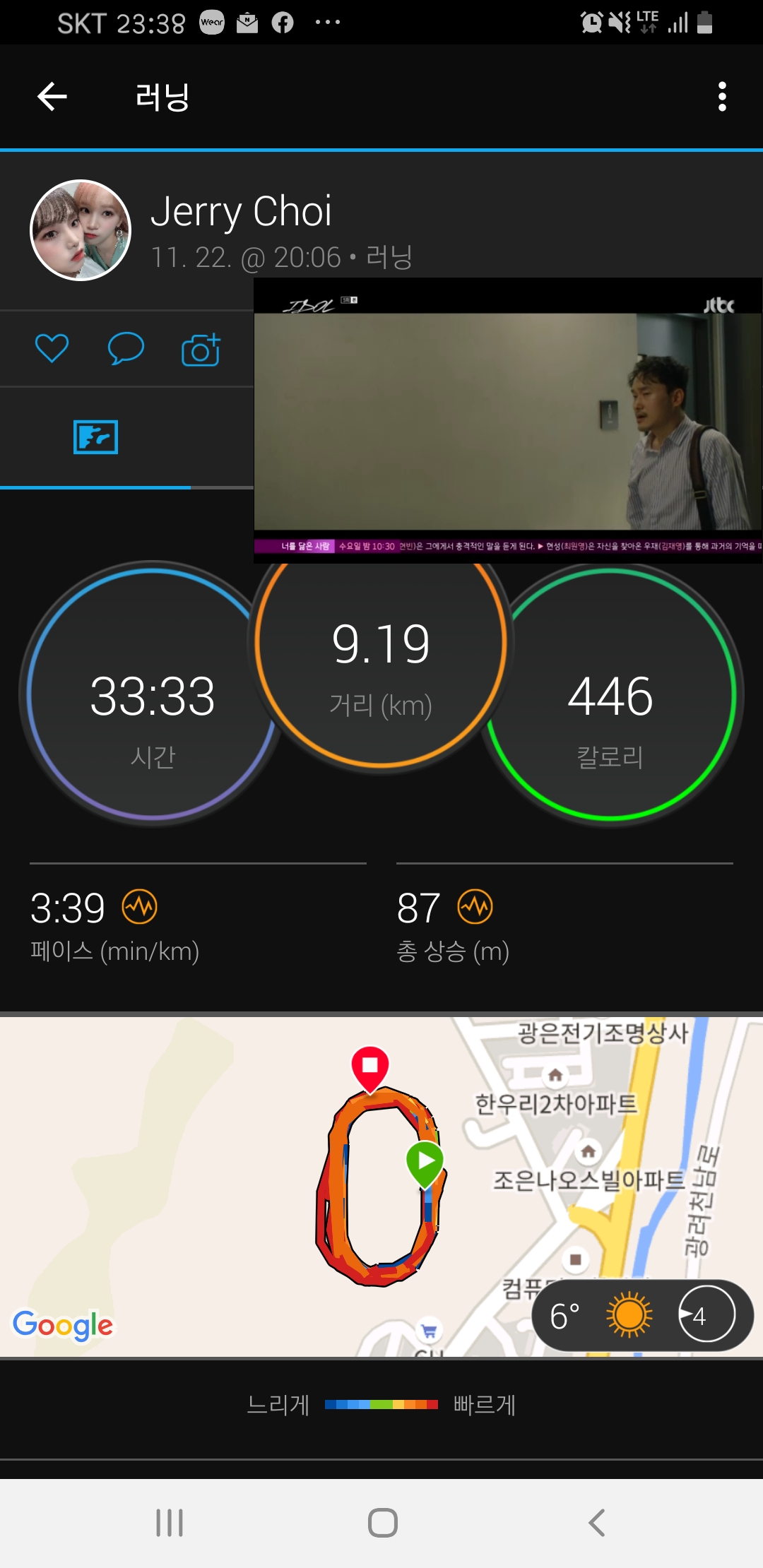Open the running route map
This screenshot has height=1568, width=763.
tap(283, 1187)
